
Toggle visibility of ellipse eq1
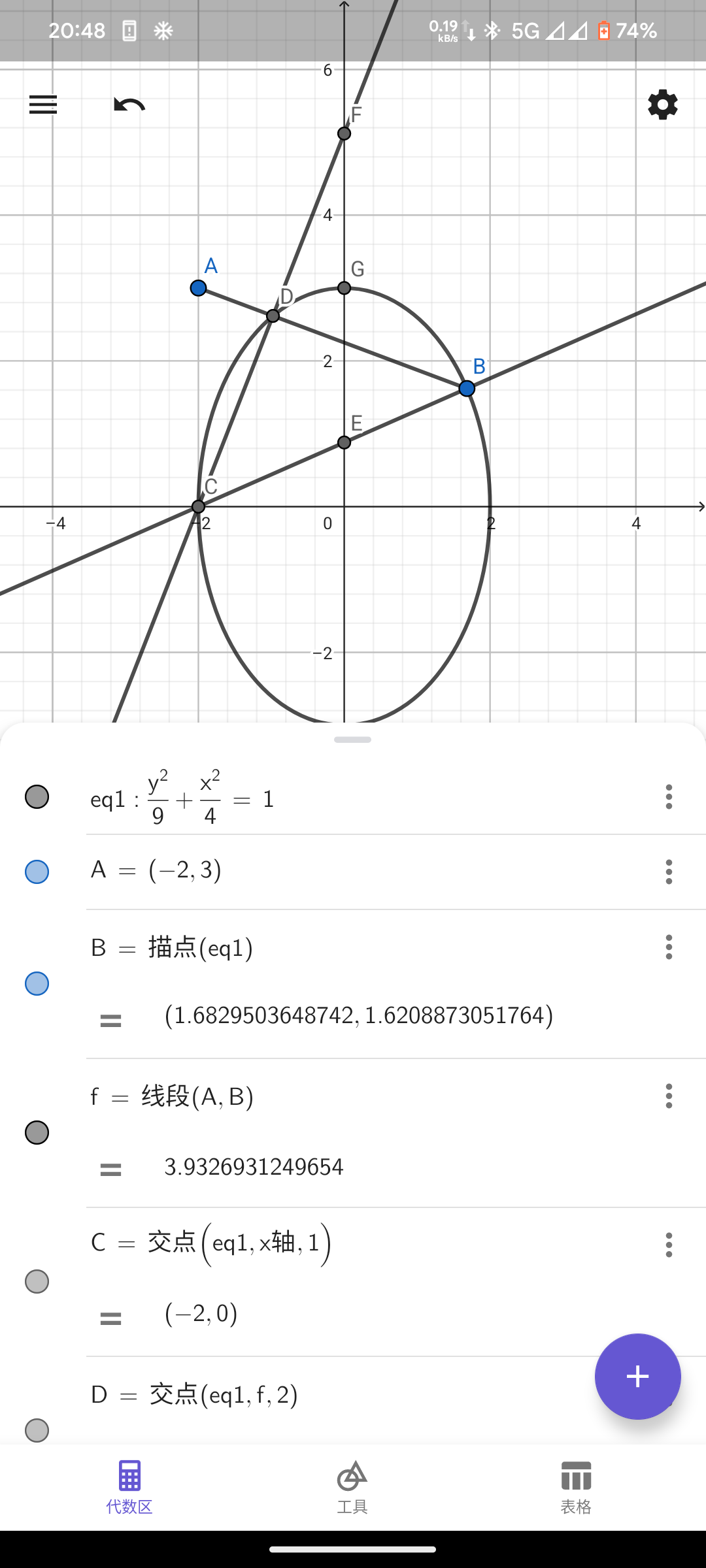tap(37, 796)
